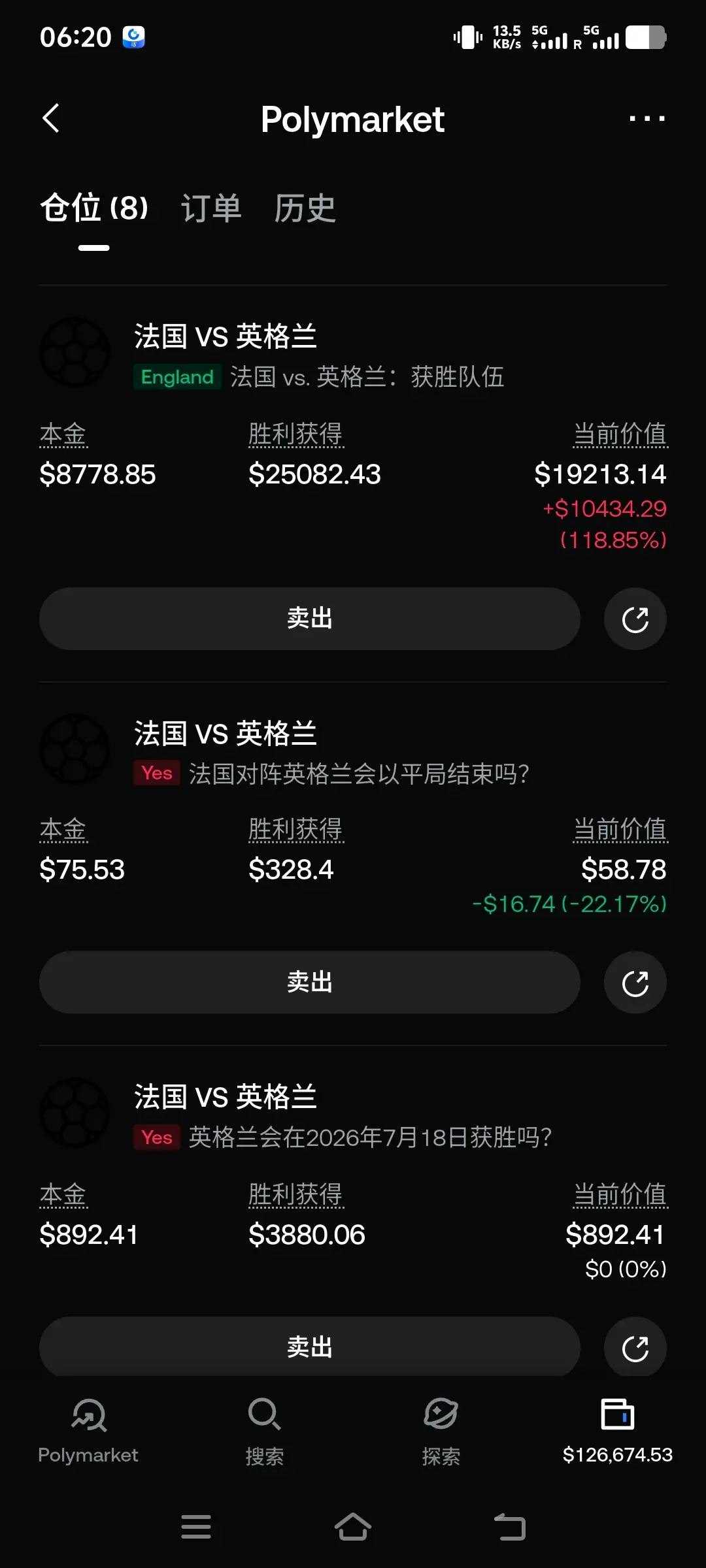Share the 英格兰7月18日获胜 position
Viewport: 706px width, 1568px height.
point(635,1347)
